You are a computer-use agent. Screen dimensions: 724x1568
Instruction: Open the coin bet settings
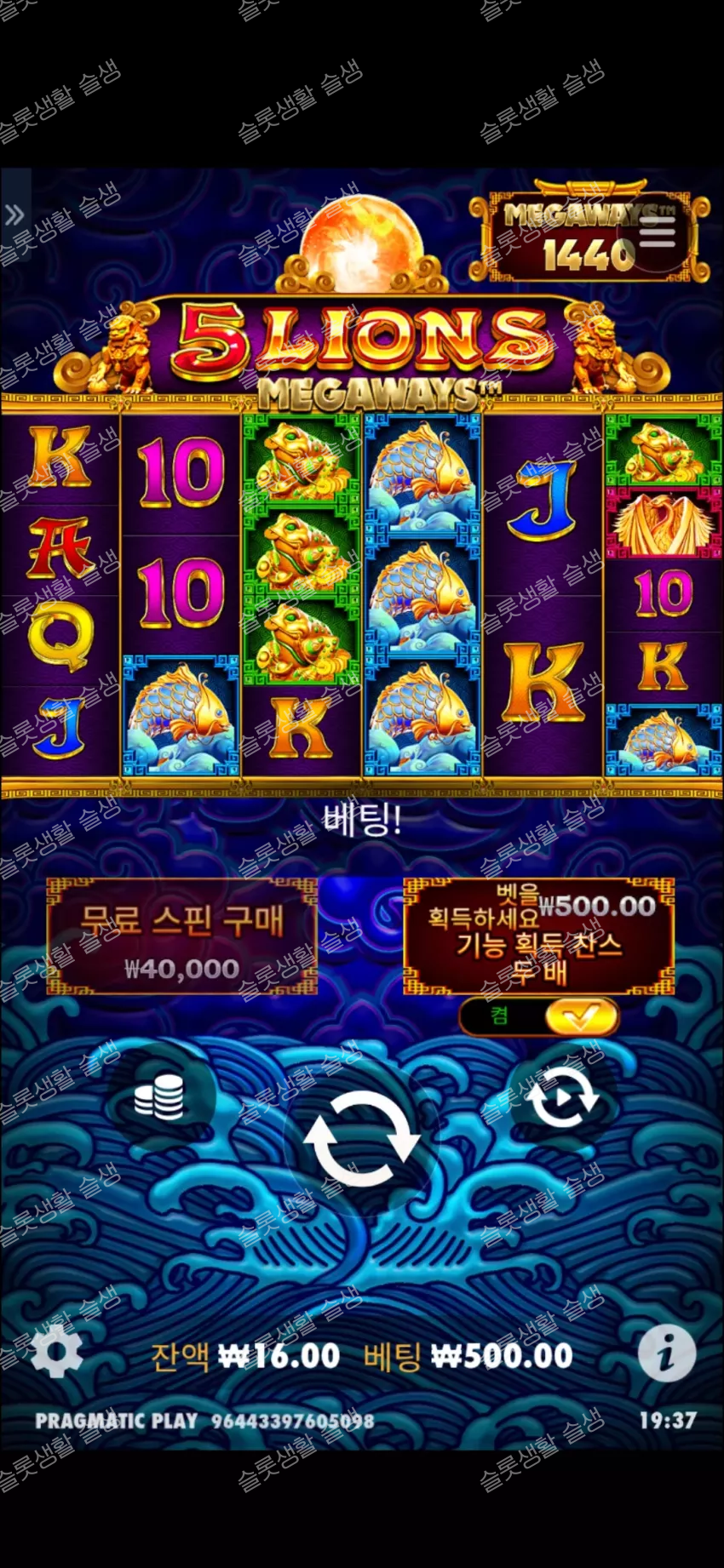point(159,1097)
